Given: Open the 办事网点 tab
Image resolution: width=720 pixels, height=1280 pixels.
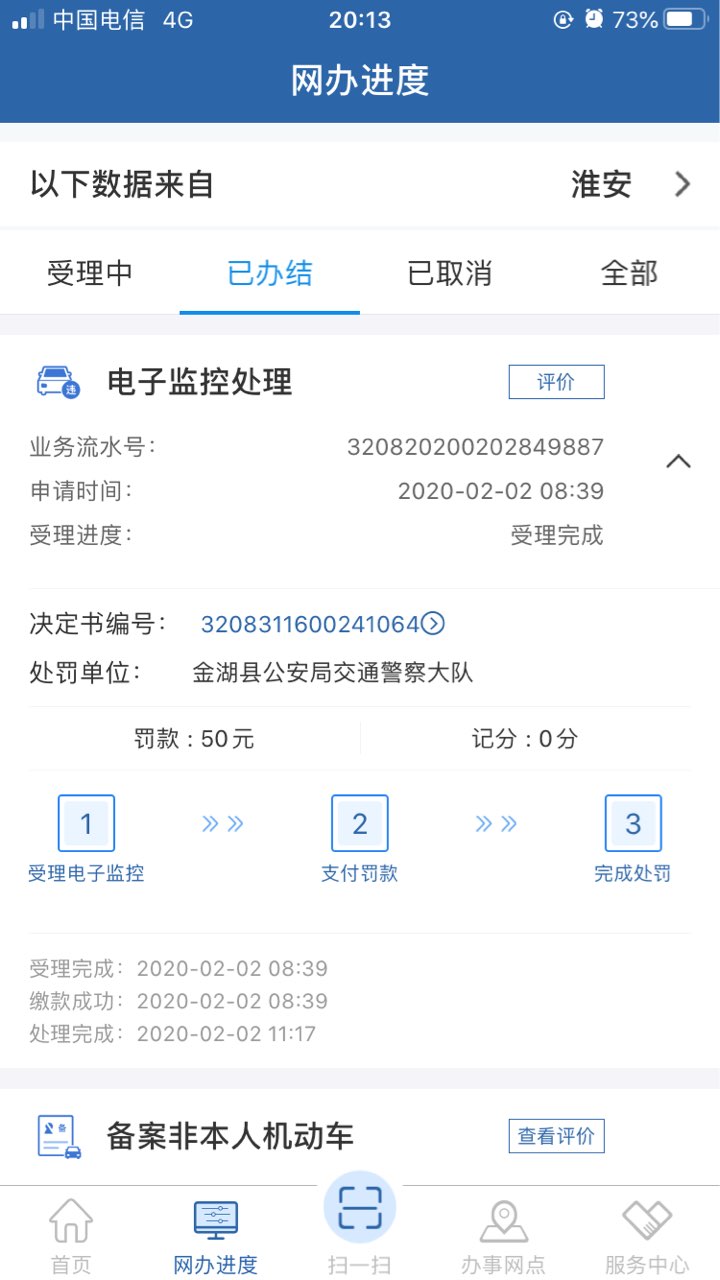Looking at the screenshot, I should point(503,1236).
